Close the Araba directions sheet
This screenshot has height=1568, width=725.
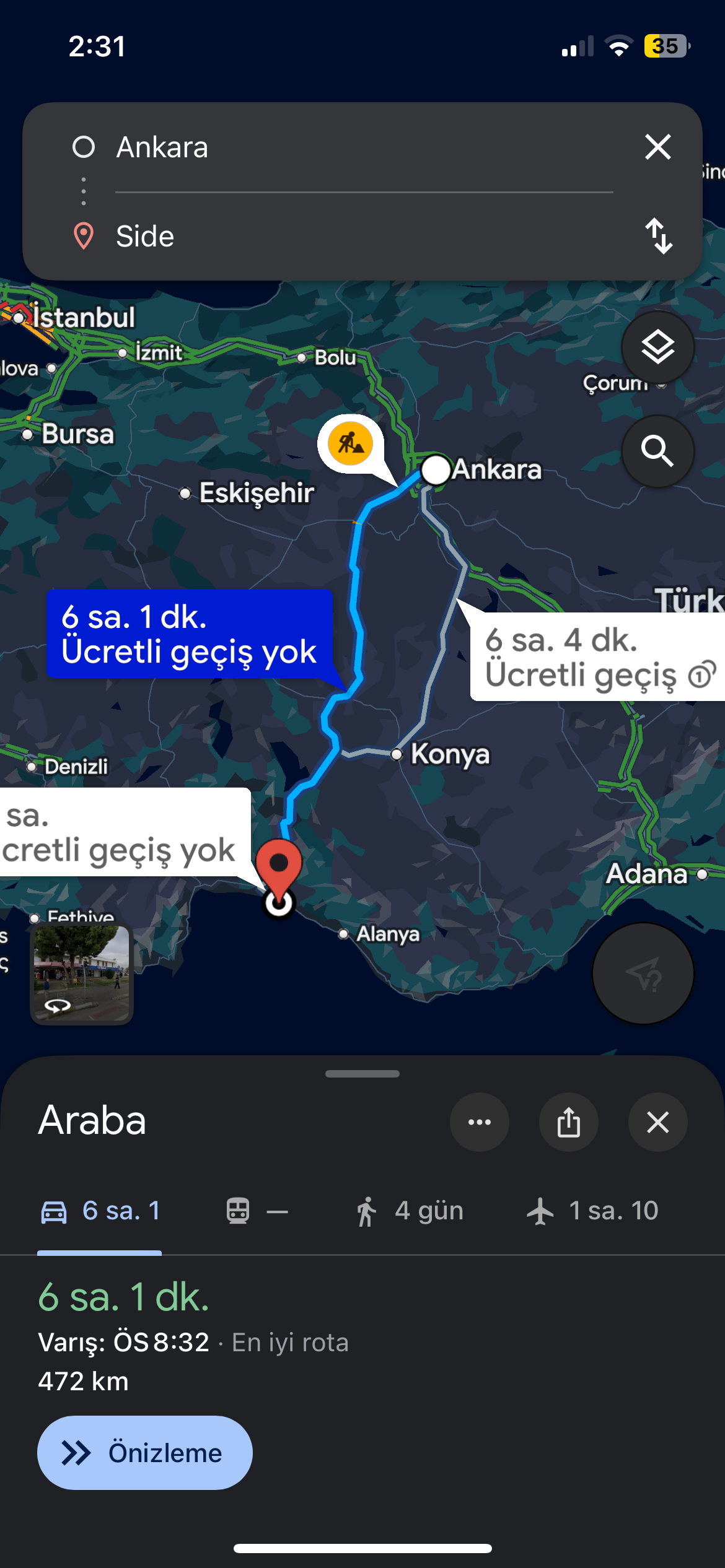tap(657, 1122)
